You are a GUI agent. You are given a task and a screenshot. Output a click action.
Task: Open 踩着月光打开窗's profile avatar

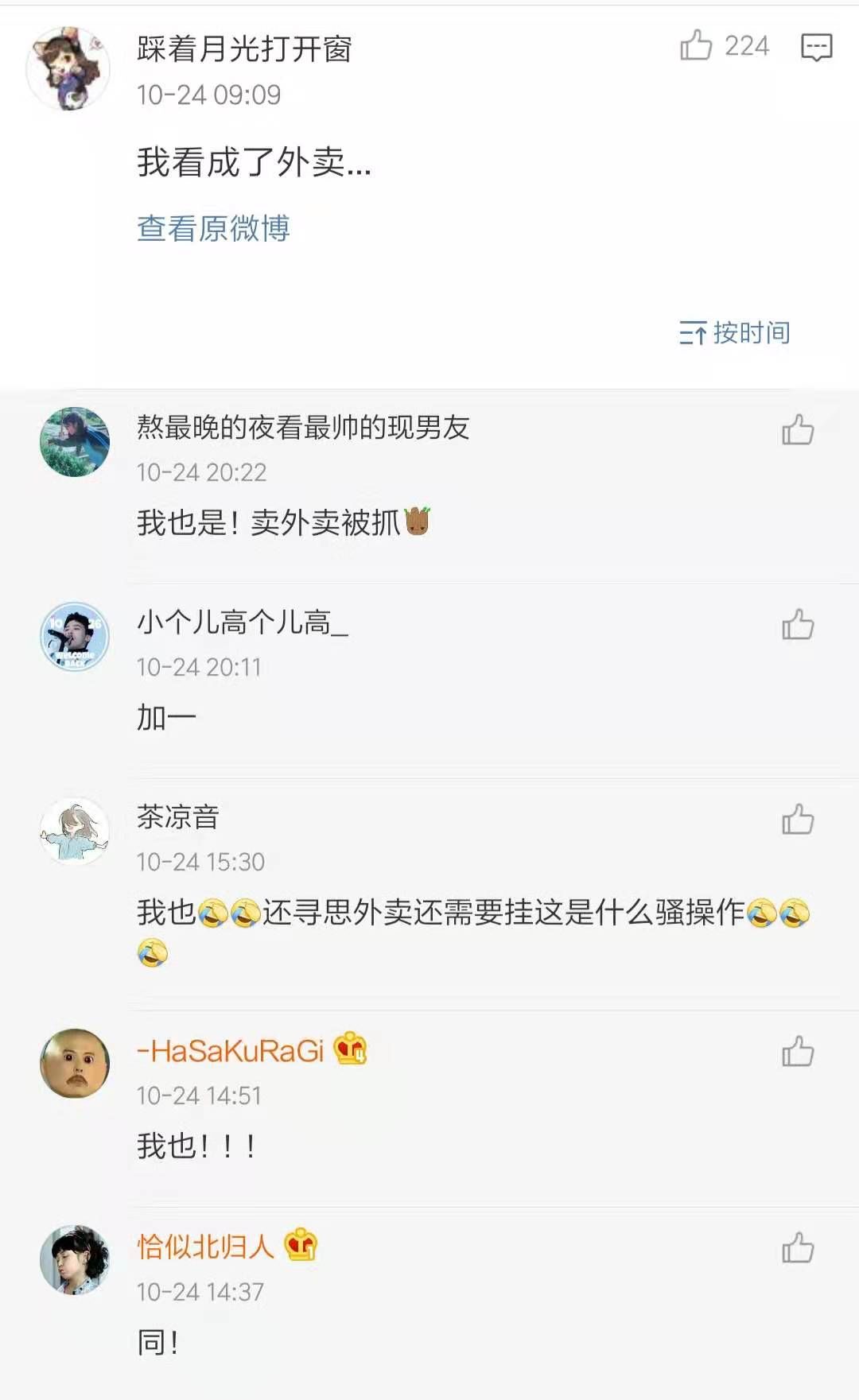pyautogui.click(x=68, y=68)
